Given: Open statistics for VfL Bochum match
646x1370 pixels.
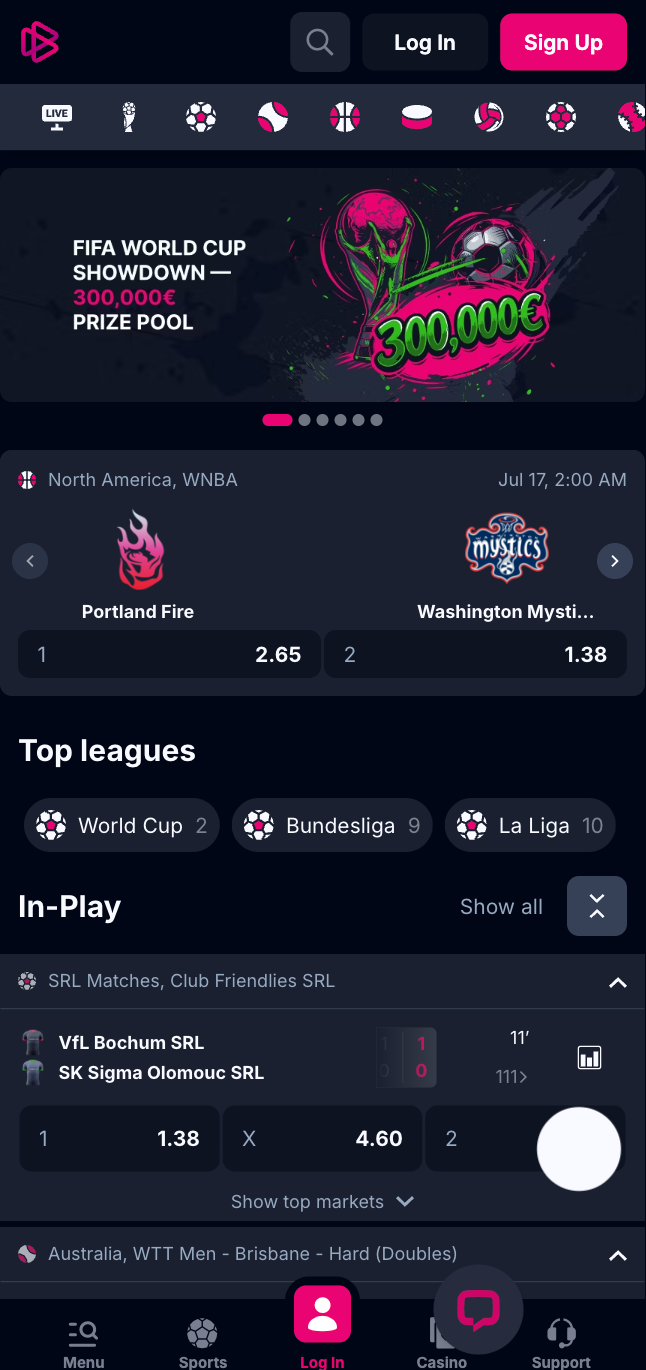Looking at the screenshot, I should (590, 1057).
